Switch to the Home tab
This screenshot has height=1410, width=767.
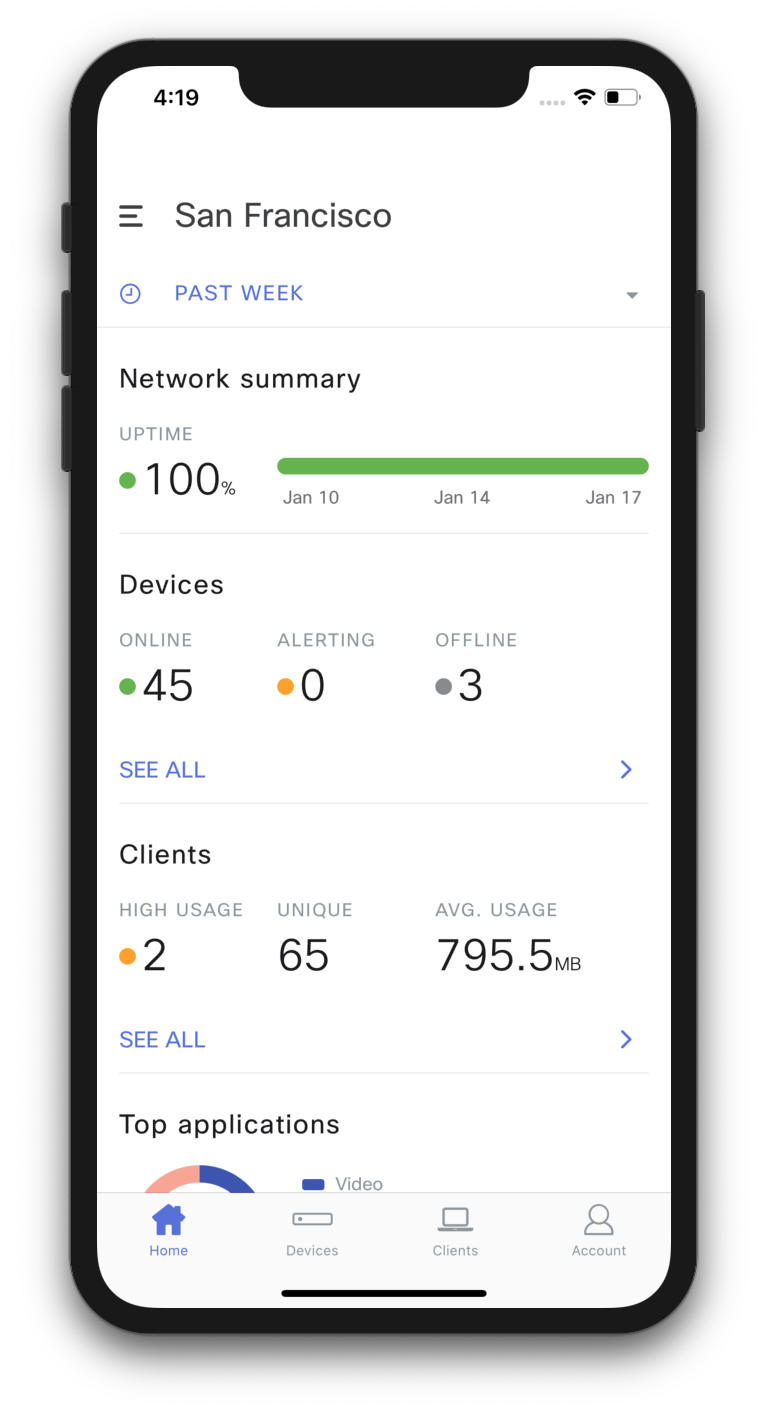168,1231
